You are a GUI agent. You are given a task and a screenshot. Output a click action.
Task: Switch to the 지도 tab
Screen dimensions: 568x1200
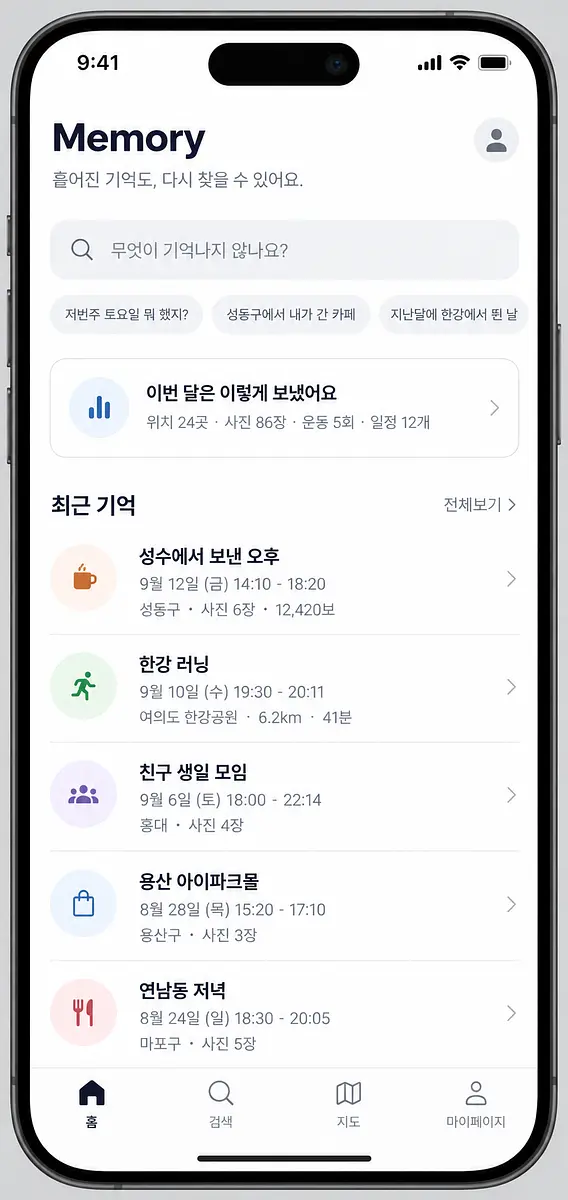pos(348,1104)
